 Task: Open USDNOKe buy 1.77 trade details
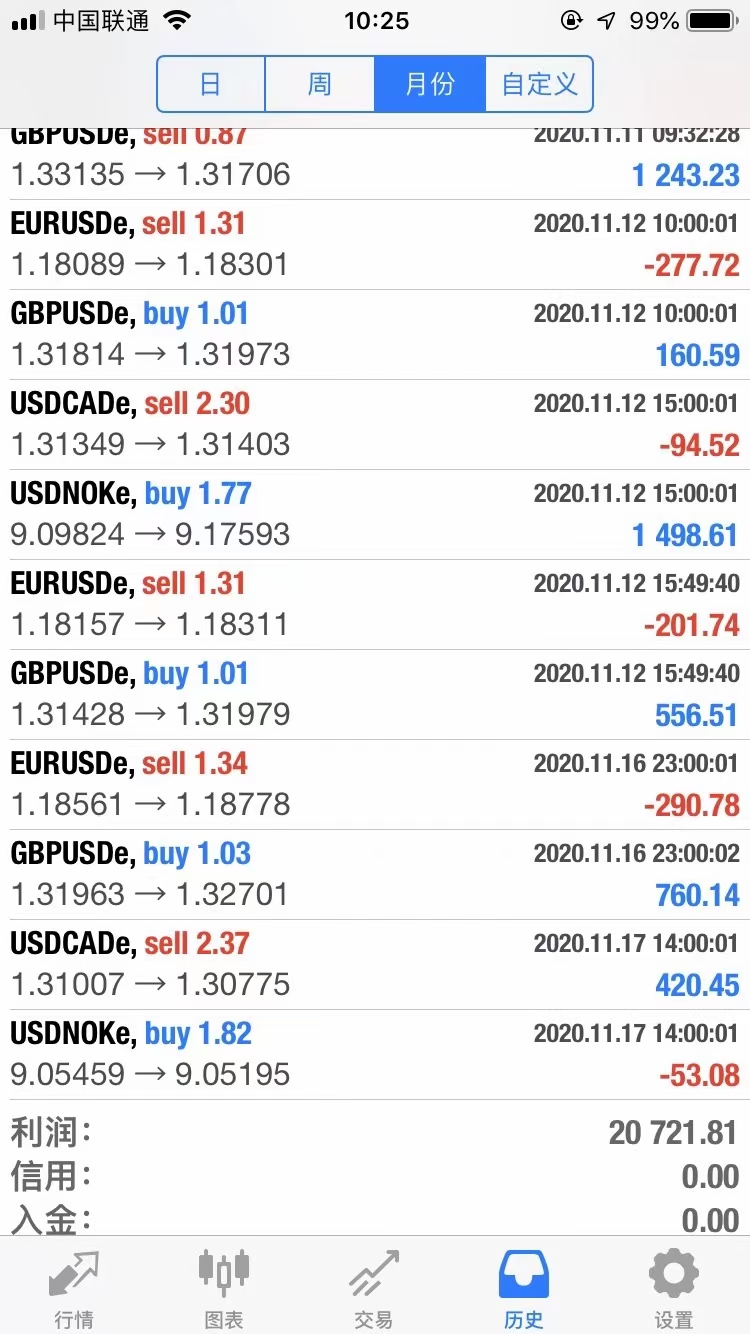click(375, 514)
